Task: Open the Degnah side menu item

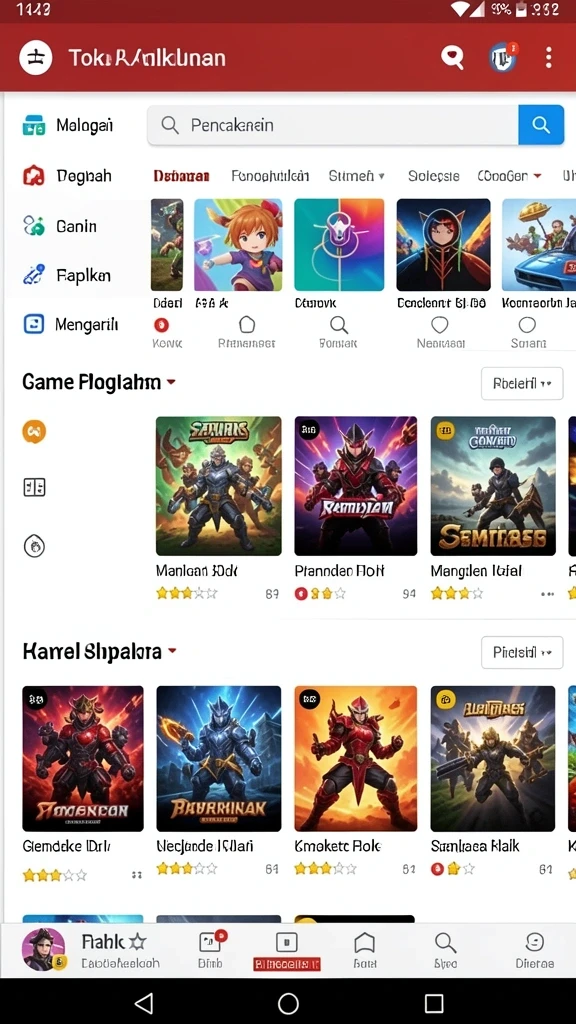Action: coord(68,176)
